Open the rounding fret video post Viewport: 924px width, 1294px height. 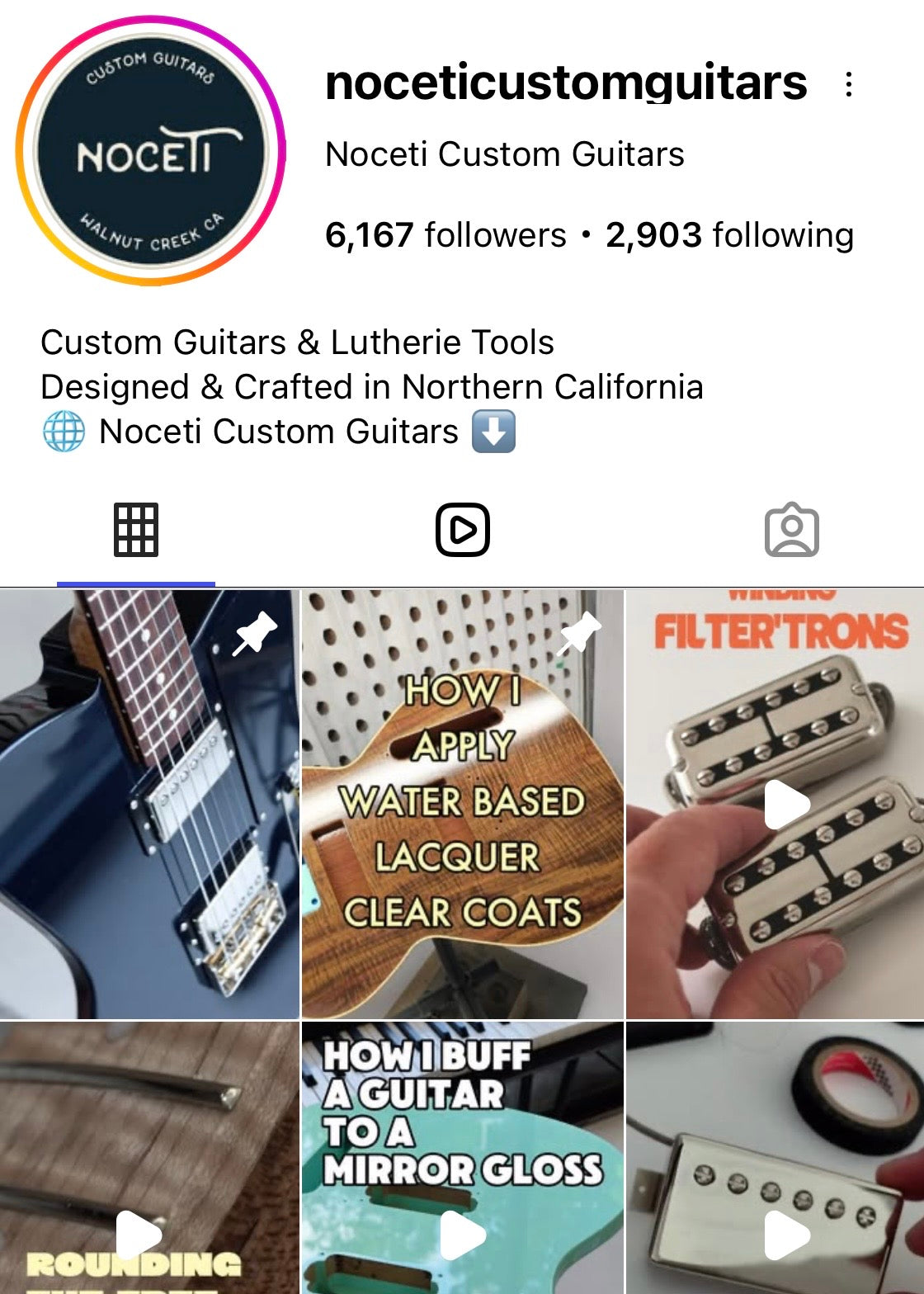tap(149, 1158)
